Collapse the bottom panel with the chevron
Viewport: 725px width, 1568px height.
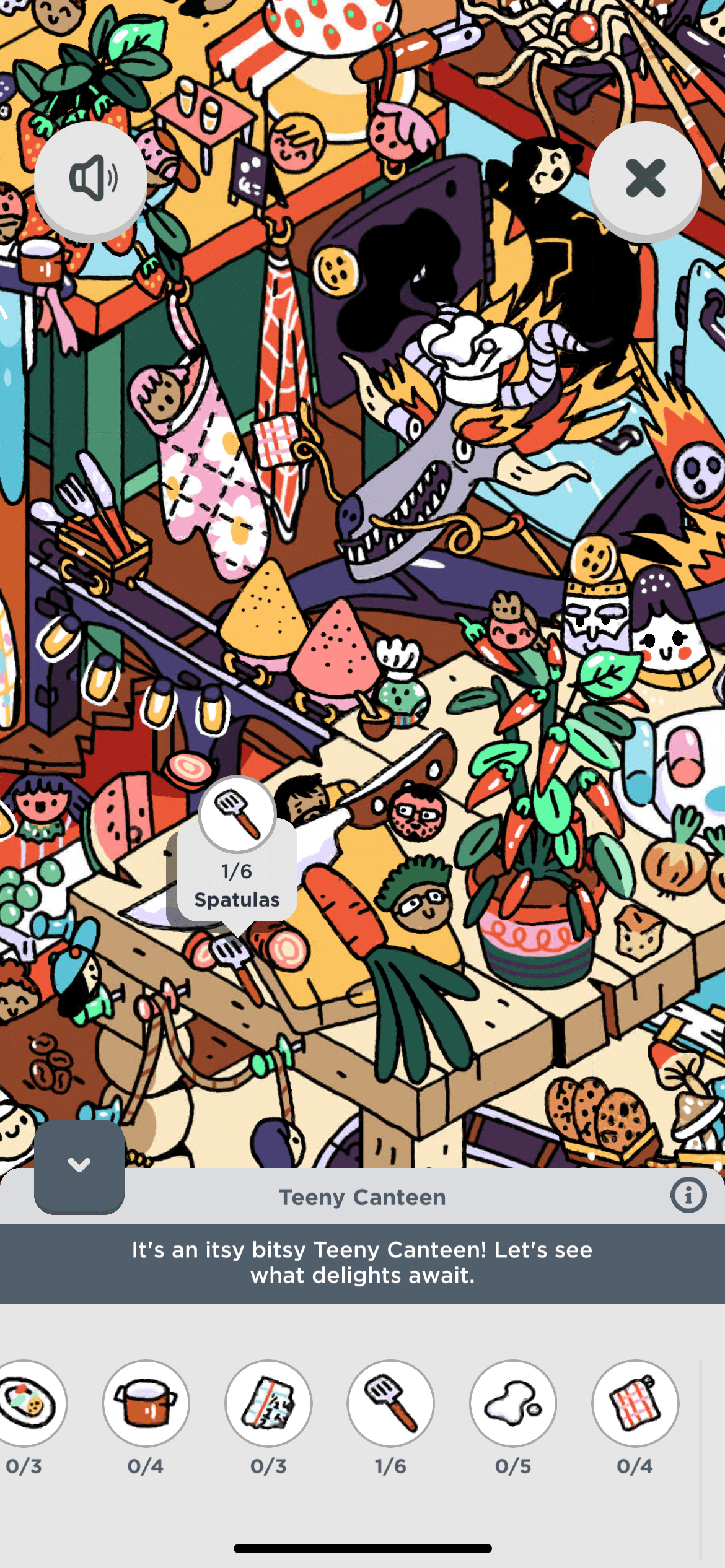pos(79,1165)
